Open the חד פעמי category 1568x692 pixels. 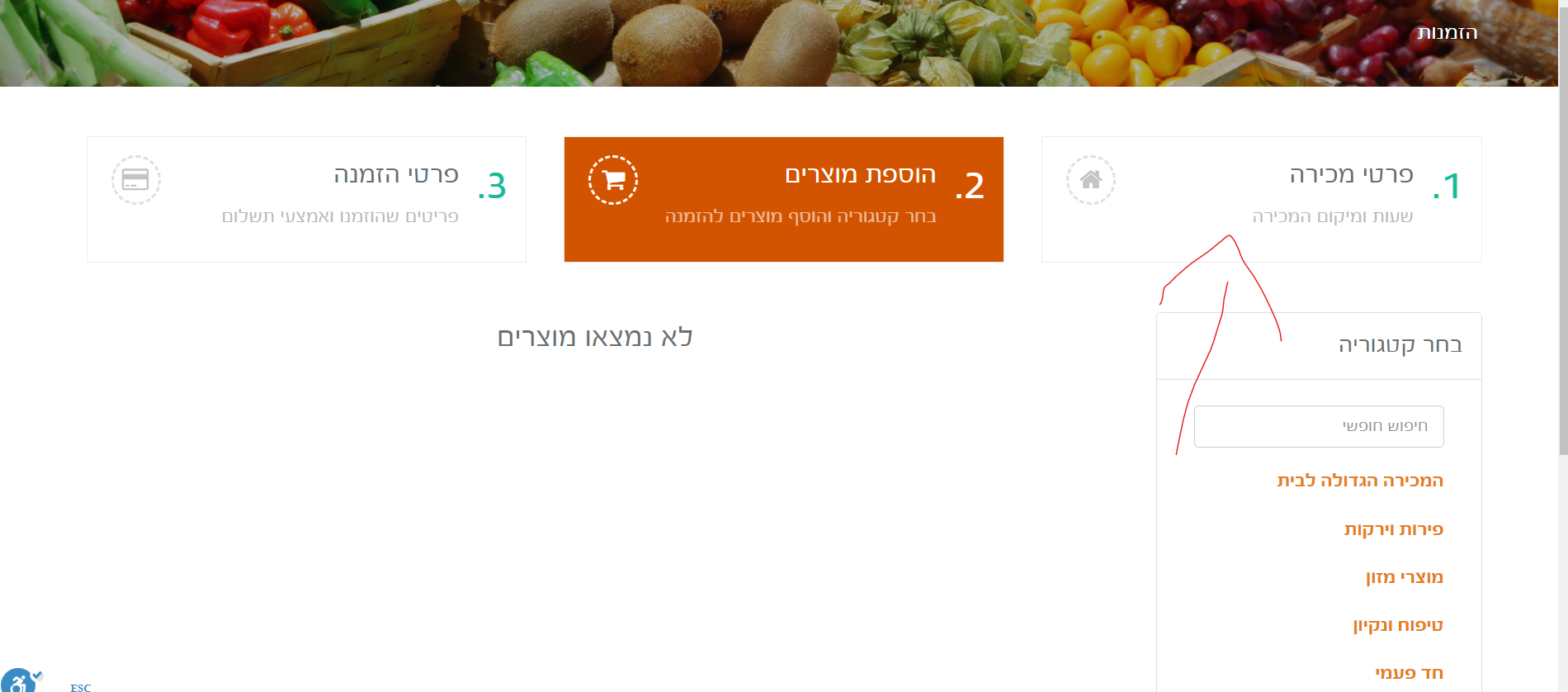click(x=1409, y=673)
